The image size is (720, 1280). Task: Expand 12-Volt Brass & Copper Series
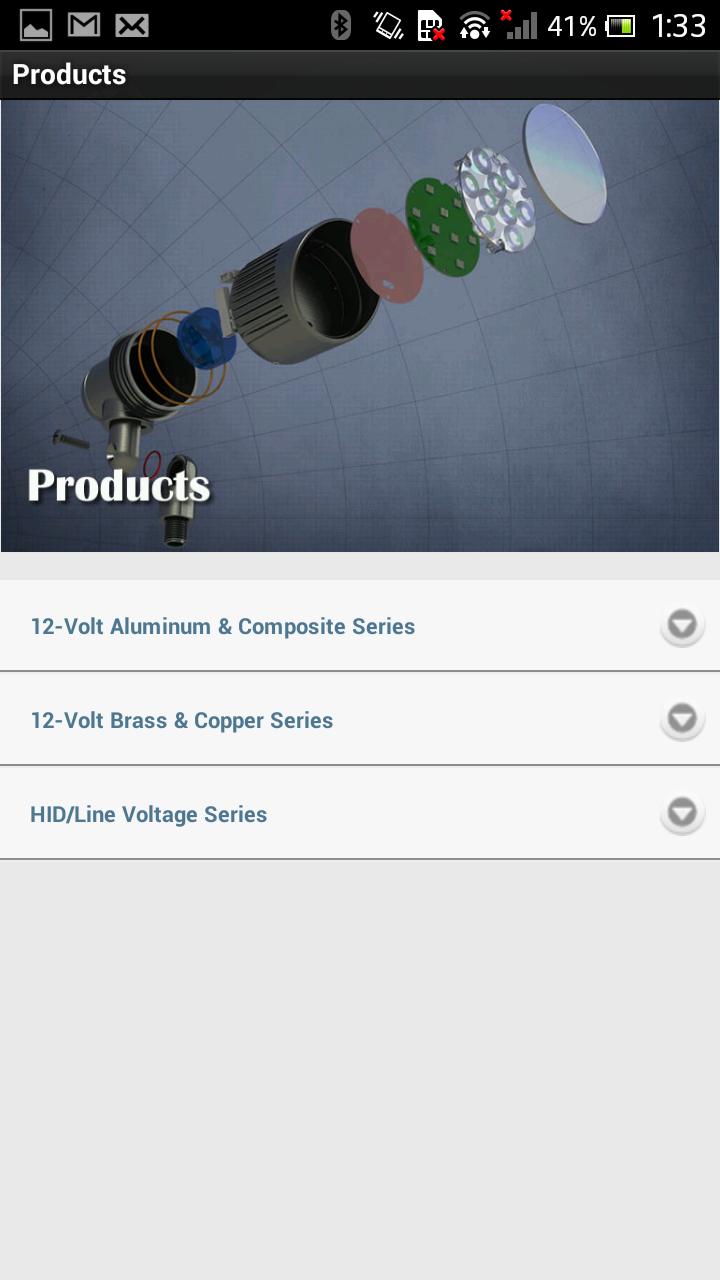coord(682,720)
